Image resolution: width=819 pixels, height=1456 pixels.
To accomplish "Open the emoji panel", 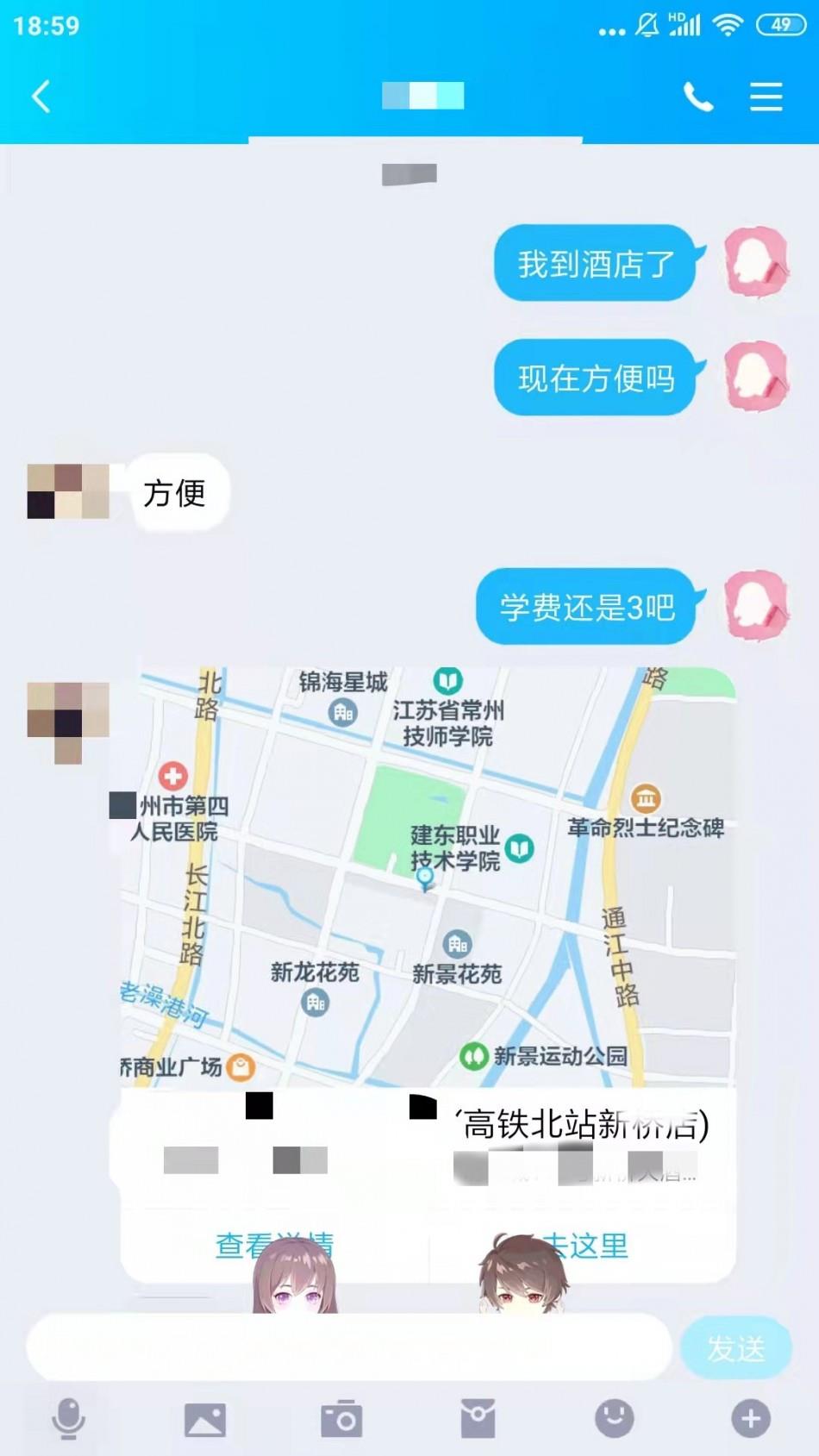I will tap(614, 1418).
